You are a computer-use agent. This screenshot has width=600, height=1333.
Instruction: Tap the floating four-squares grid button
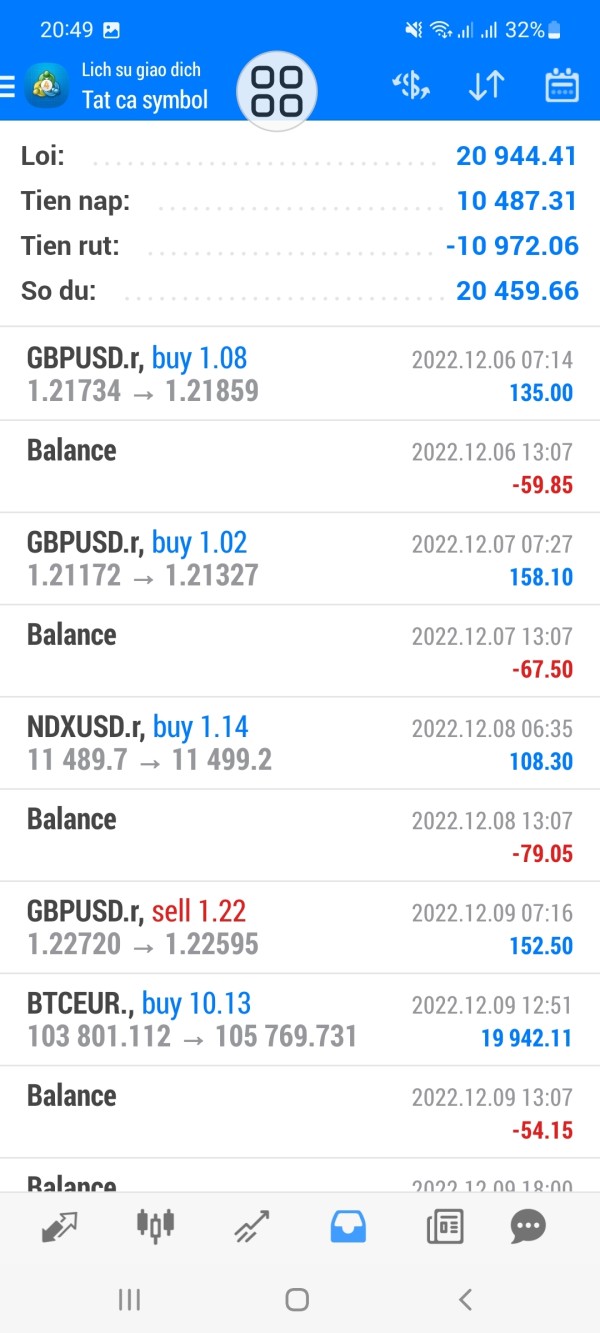pyautogui.click(x=277, y=91)
